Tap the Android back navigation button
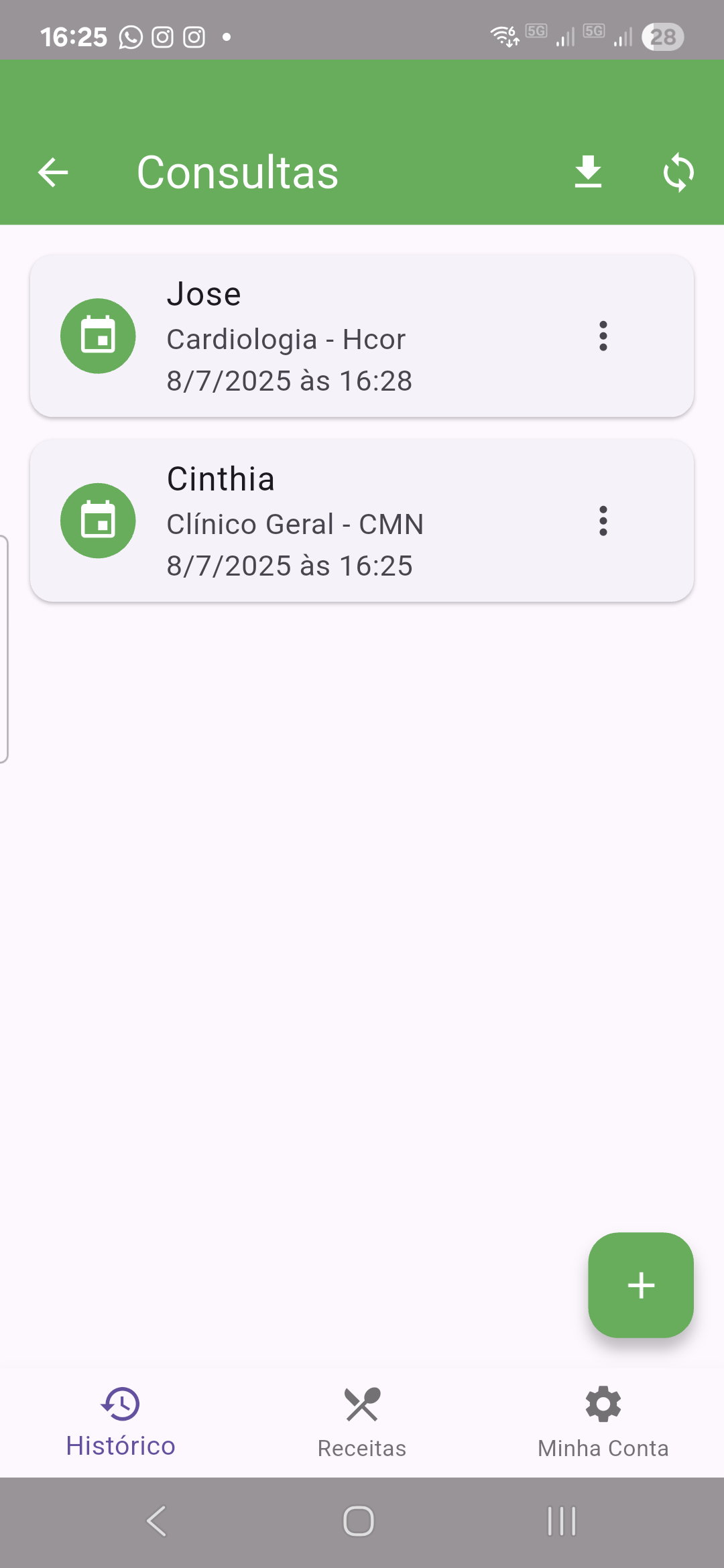The width and height of the screenshot is (724, 1568). click(156, 1520)
